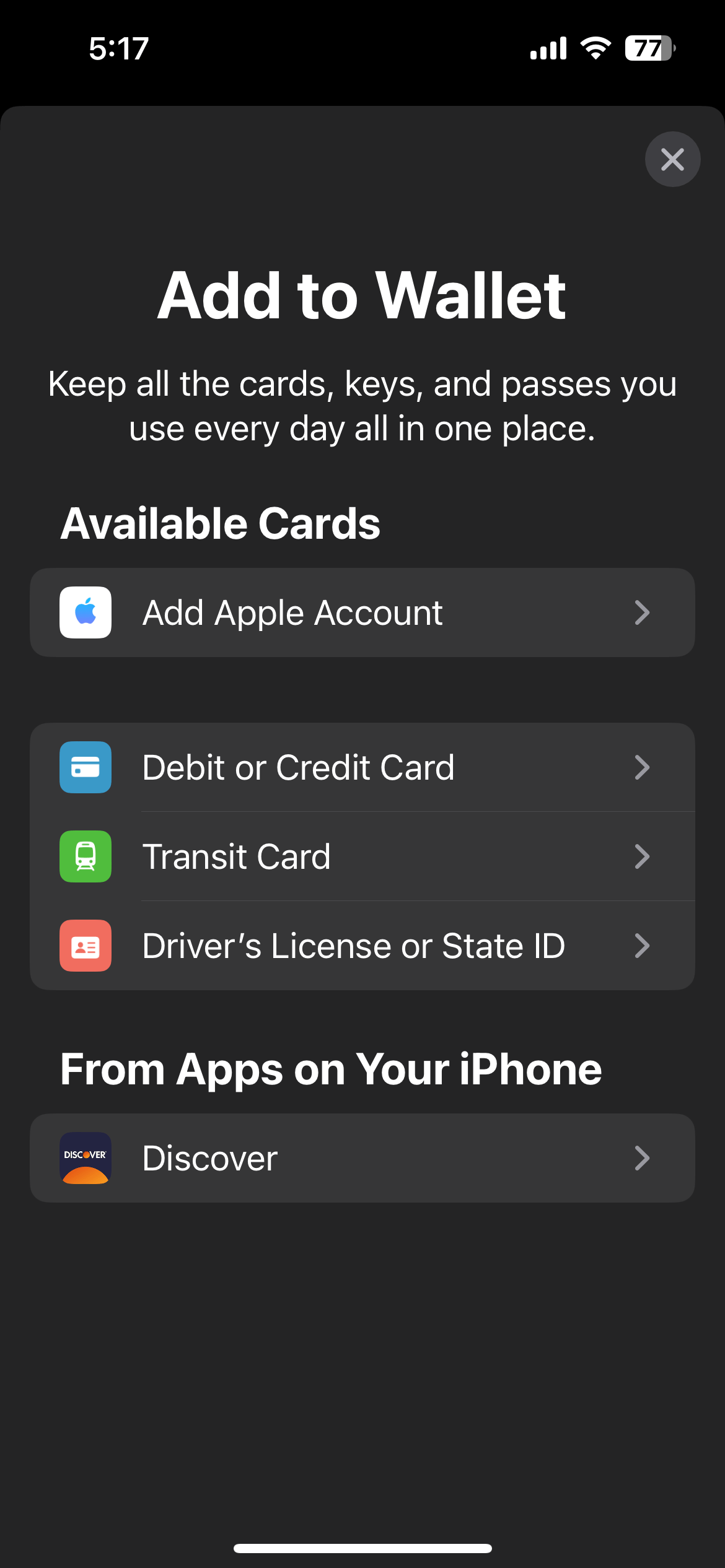
Task: Expand the Debit or Credit Card row chevron
Action: (x=643, y=767)
